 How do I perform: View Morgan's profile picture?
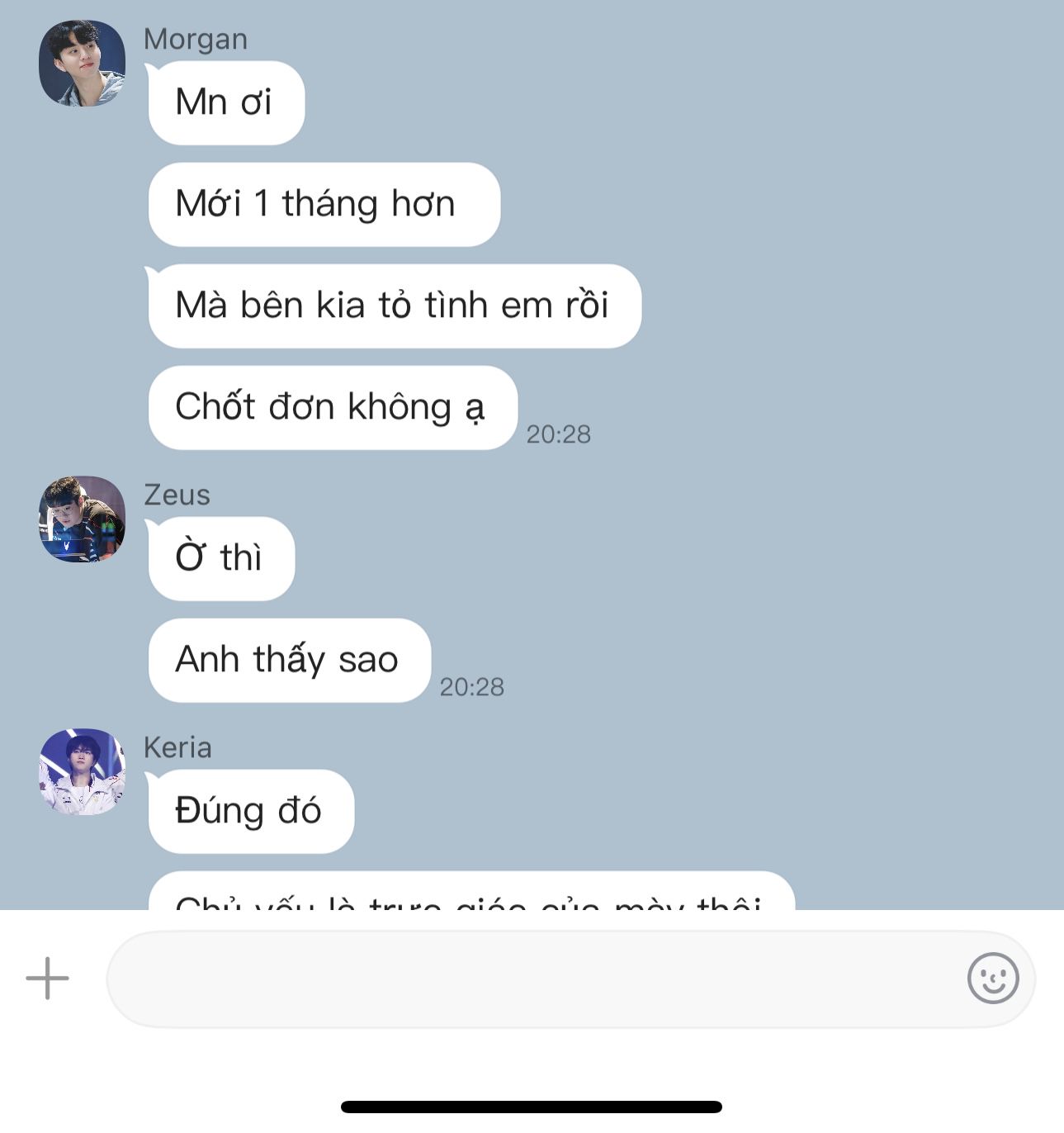pyautogui.click(x=82, y=64)
